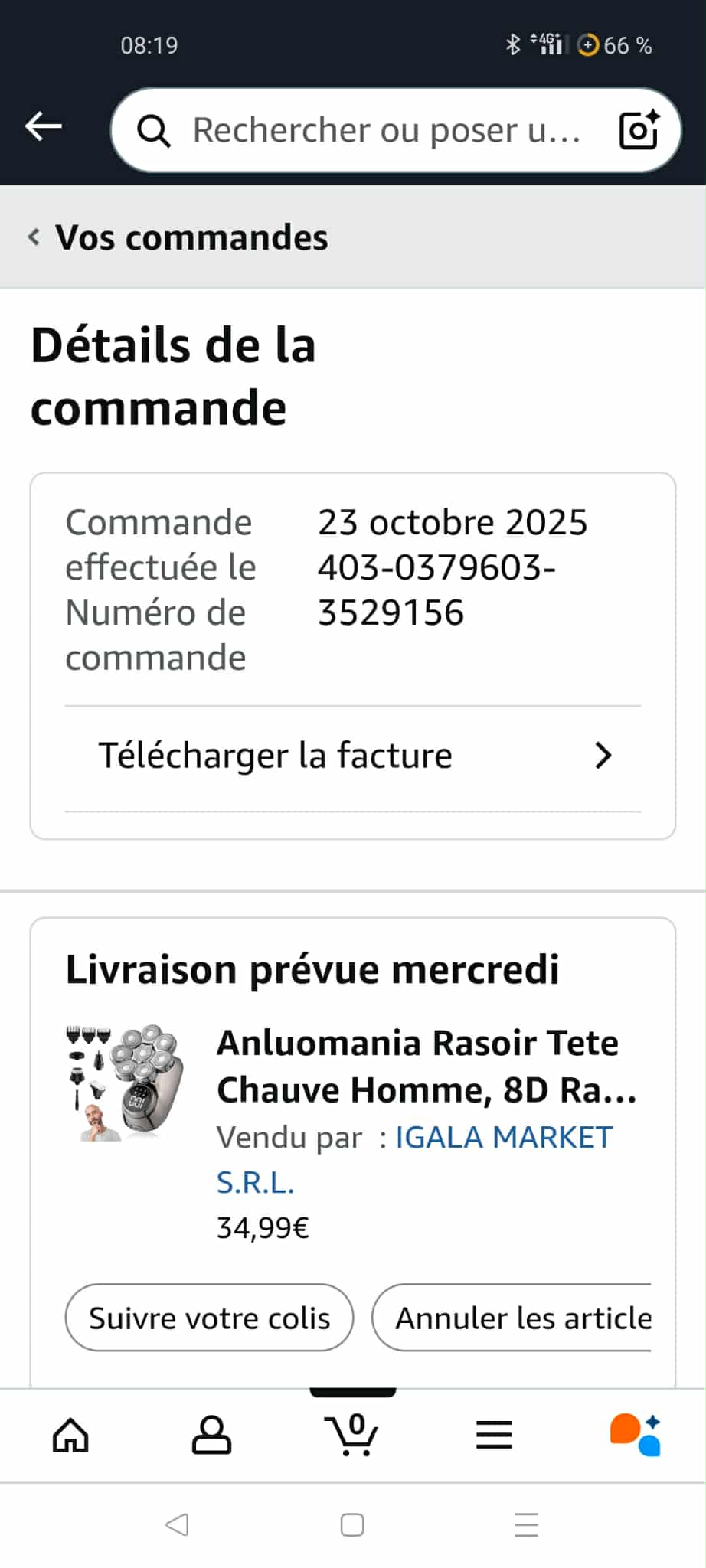Open the hamburger menu tab
The image size is (706, 1568).
click(494, 1435)
